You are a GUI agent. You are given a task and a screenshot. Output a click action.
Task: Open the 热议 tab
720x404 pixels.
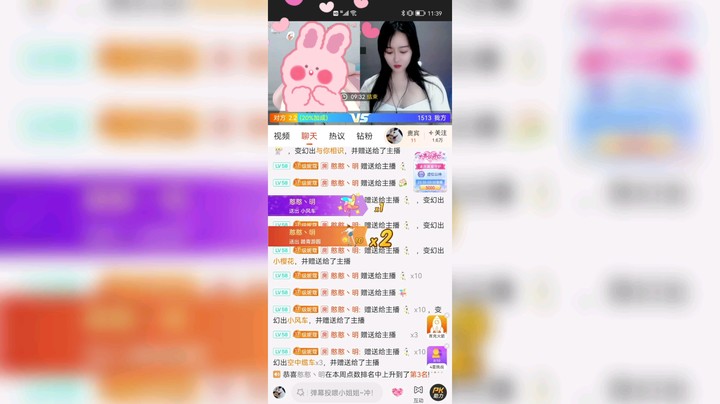(337, 136)
